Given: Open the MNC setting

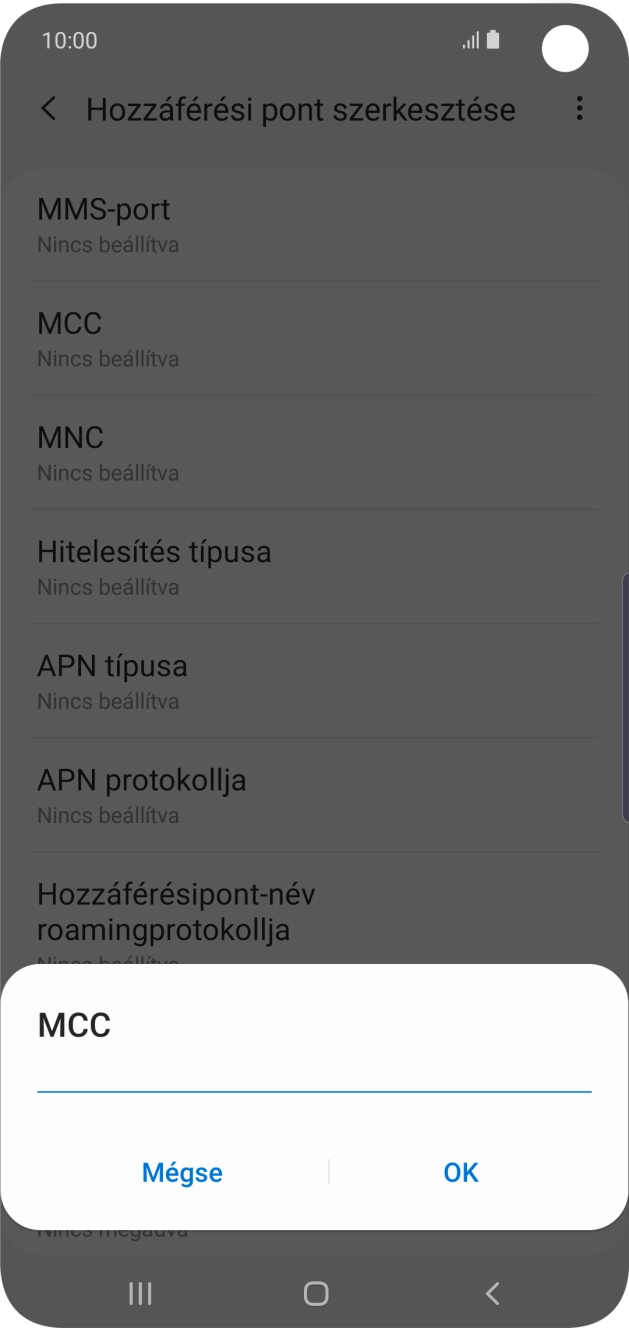Looking at the screenshot, I should tap(314, 453).
